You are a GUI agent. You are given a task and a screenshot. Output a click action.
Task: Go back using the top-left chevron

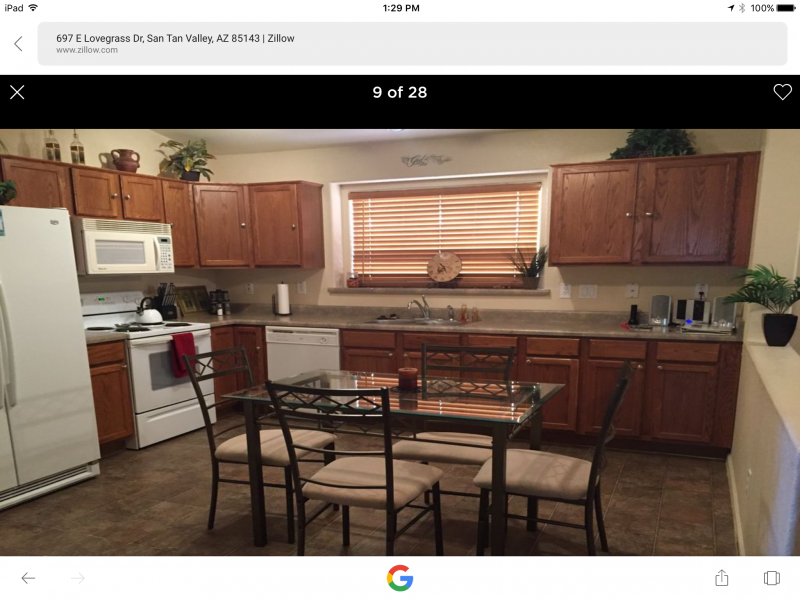pyautogui.click(x=18, y=44)
